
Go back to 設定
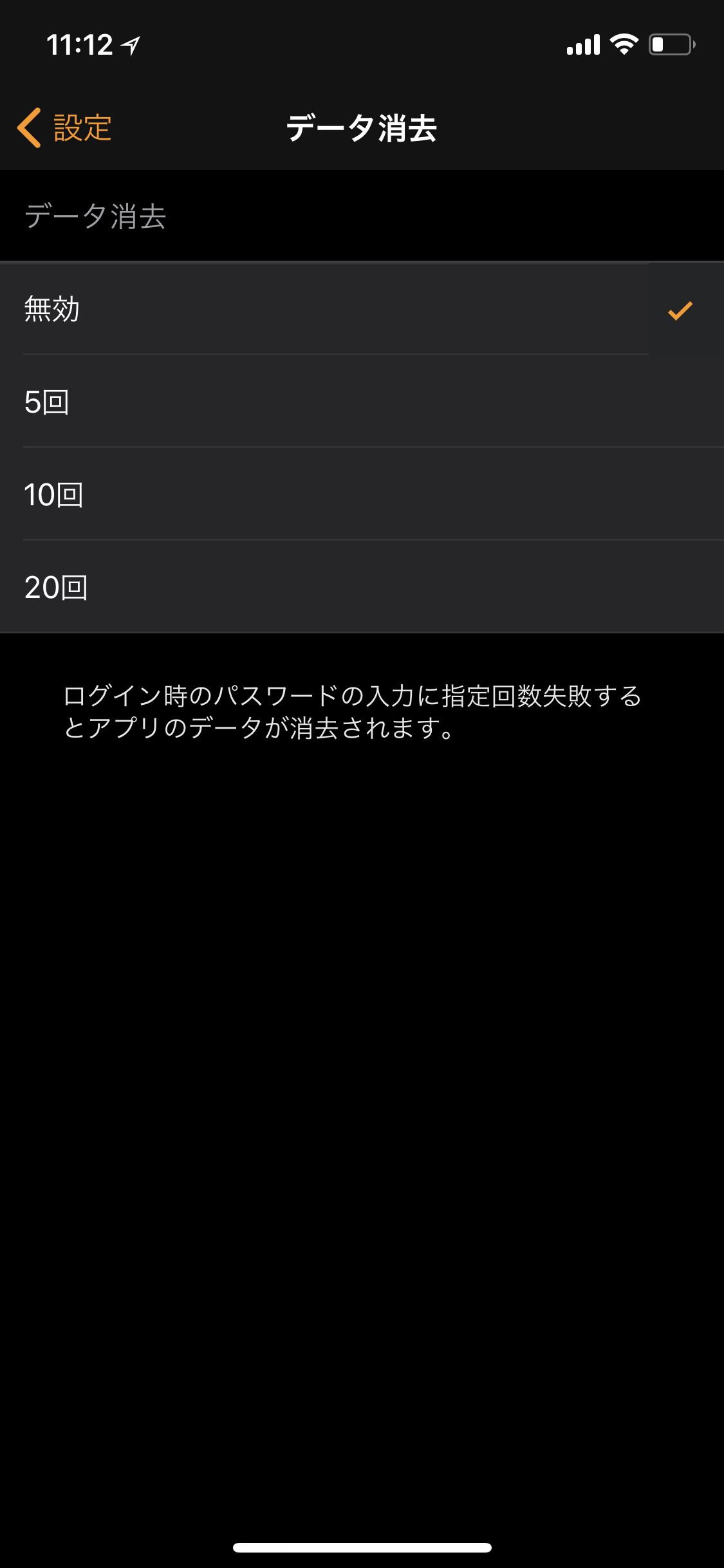pos(64,127)
